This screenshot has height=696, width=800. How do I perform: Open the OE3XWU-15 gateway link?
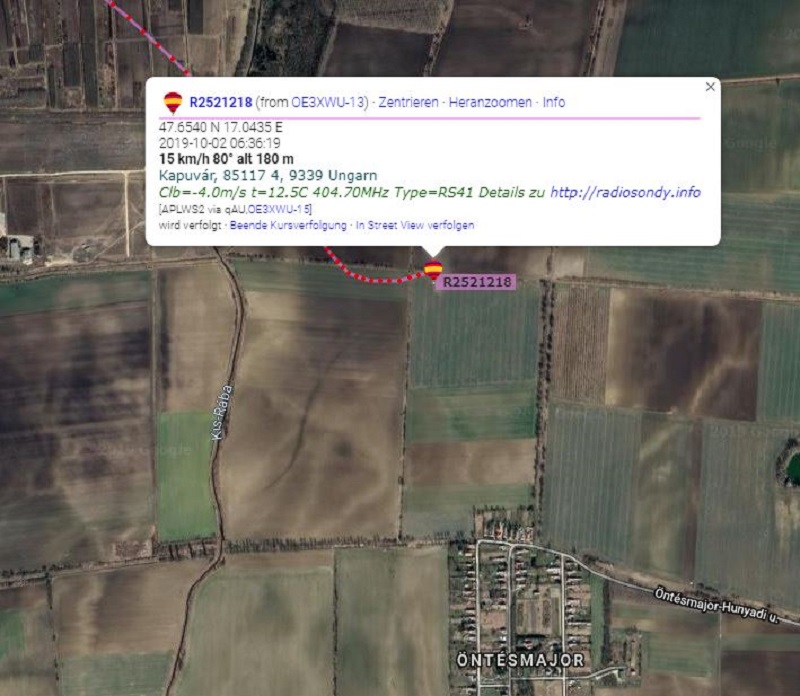(x=280, y=209)
